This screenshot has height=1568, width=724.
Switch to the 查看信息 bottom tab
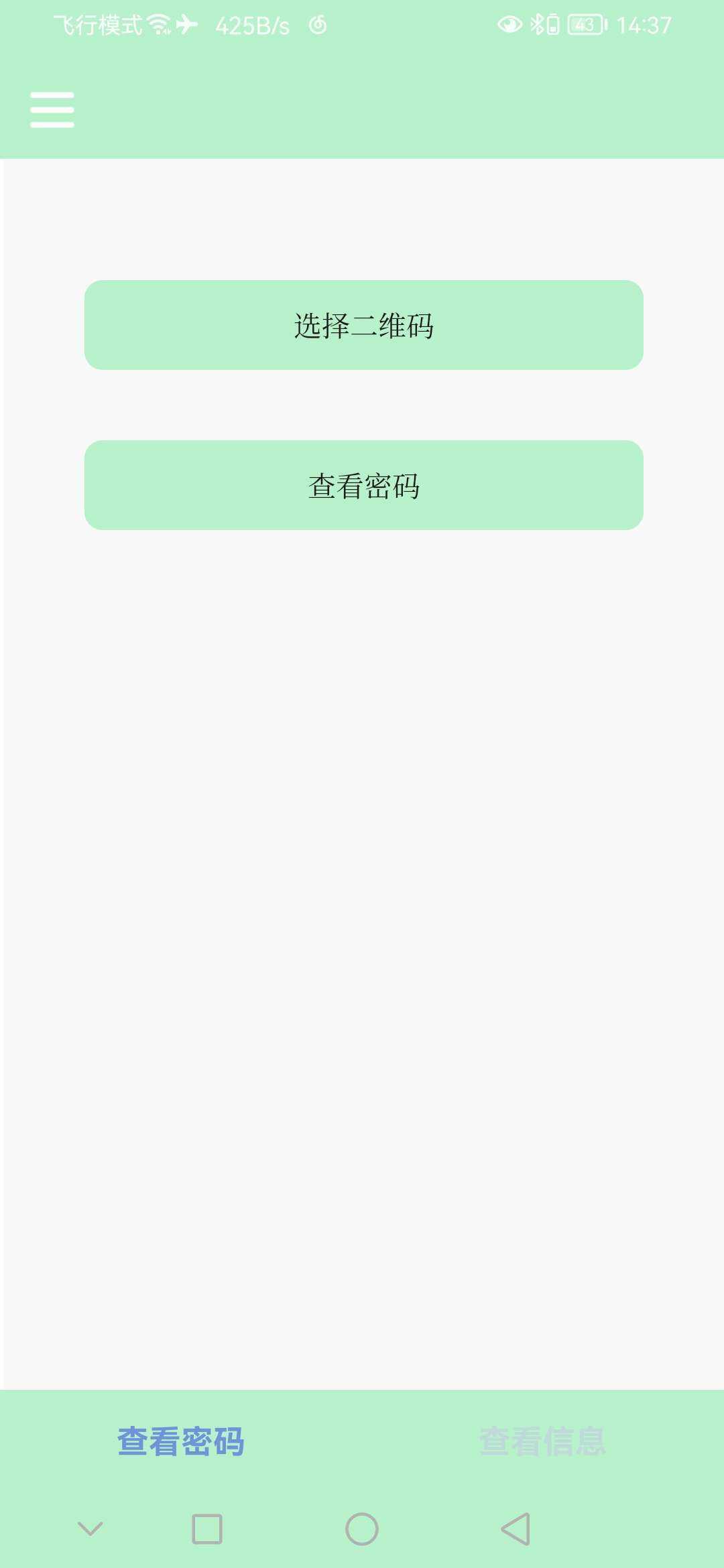pyautogui.click(x=542, y=1441)
